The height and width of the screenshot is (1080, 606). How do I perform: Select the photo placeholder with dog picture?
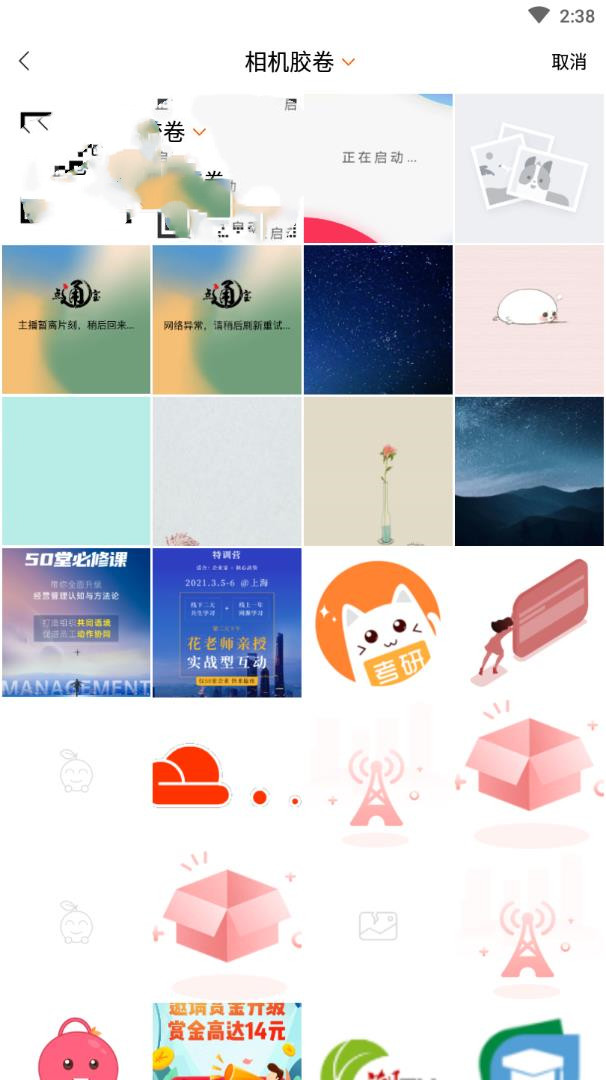[x=529, y=168]
